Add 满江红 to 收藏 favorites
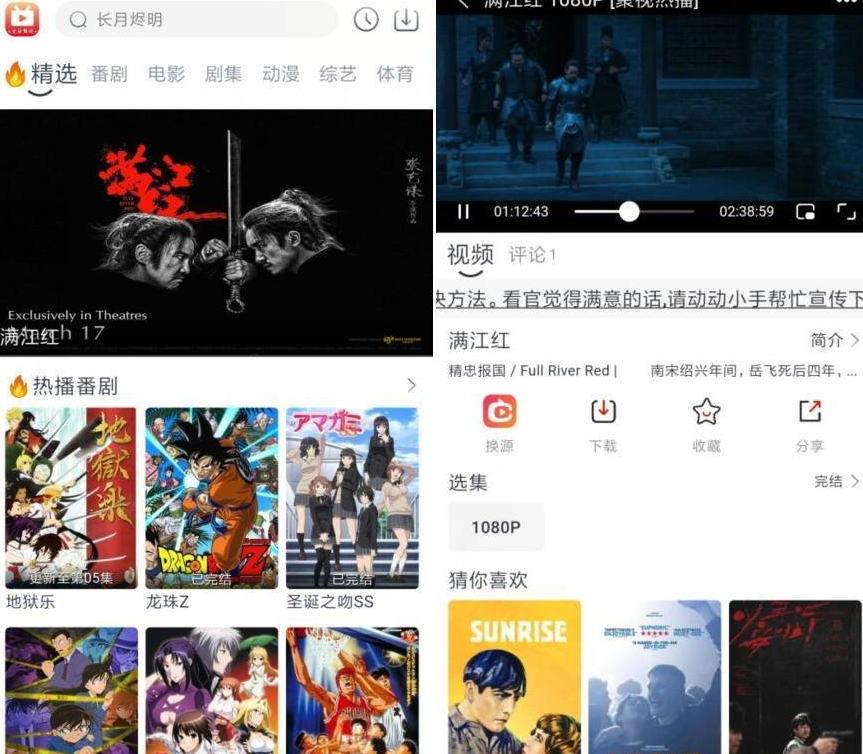The image size is (863, 754). [706, 422]
